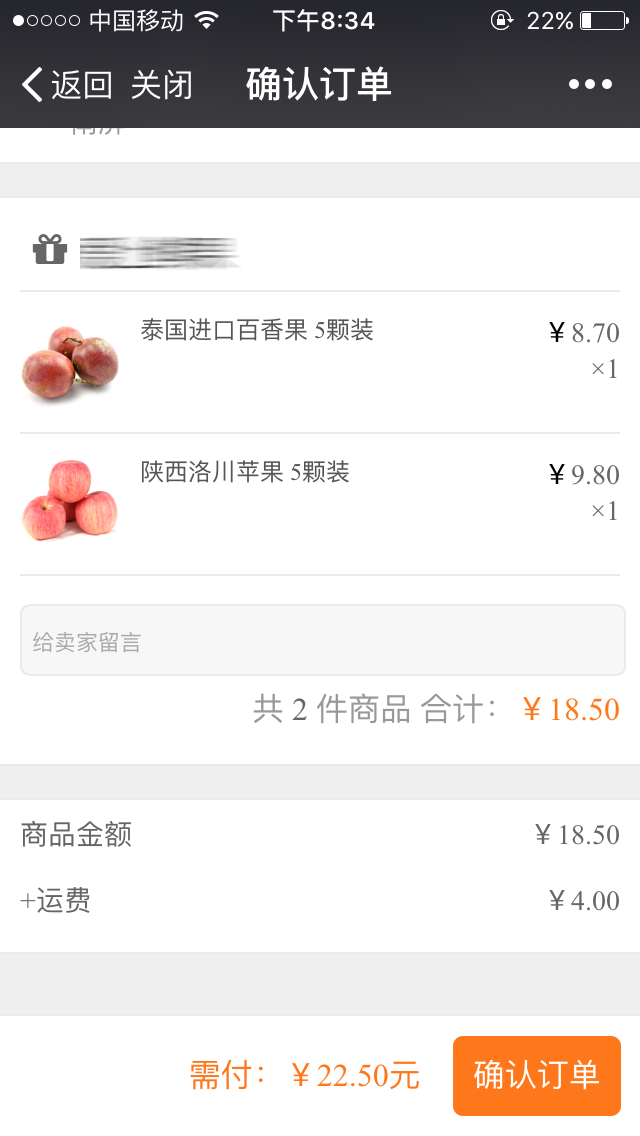Open the three-dot overflow menu
Viewport: 640px width, 1136px height.
tap(590, 85)
